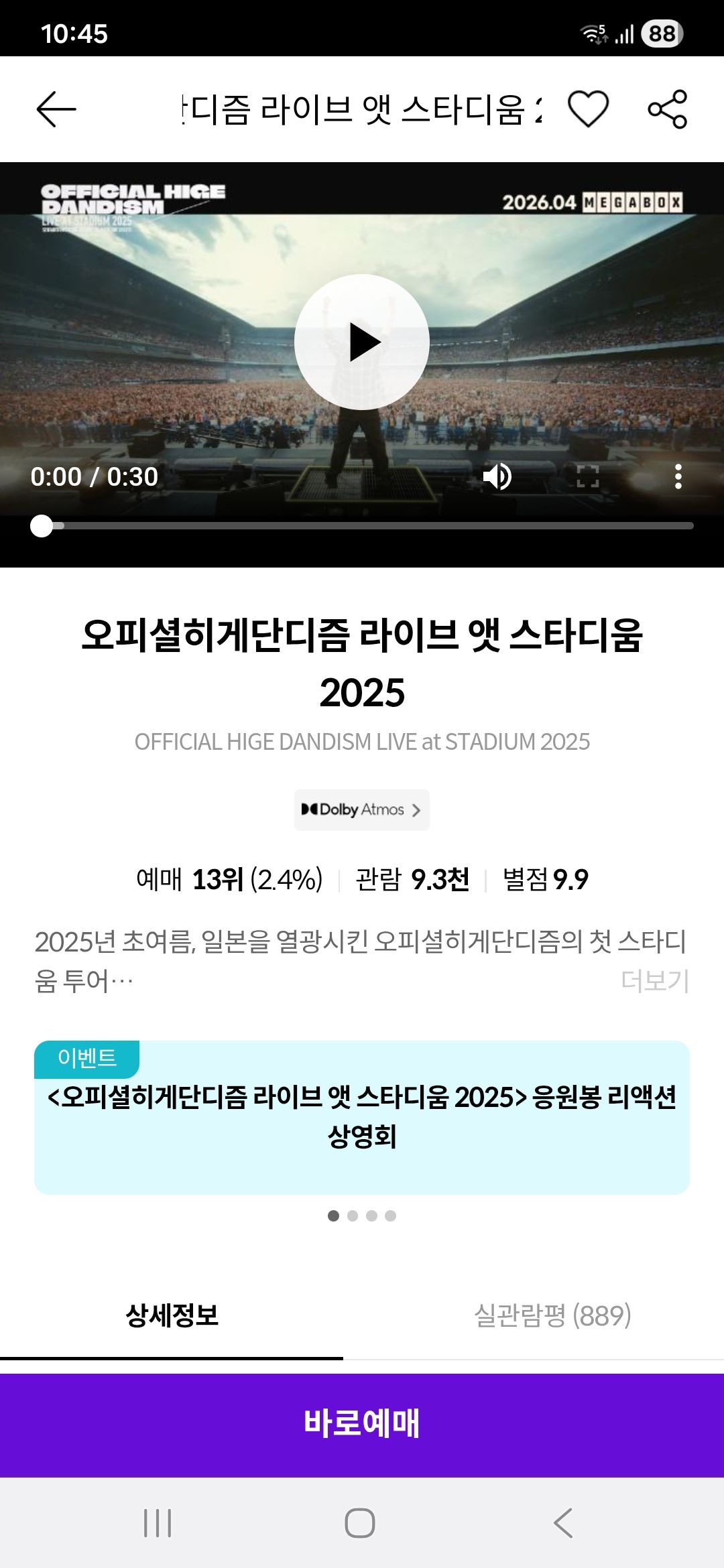Tap the play button on the trailer
724x1568 pixels.
(362, 343)
